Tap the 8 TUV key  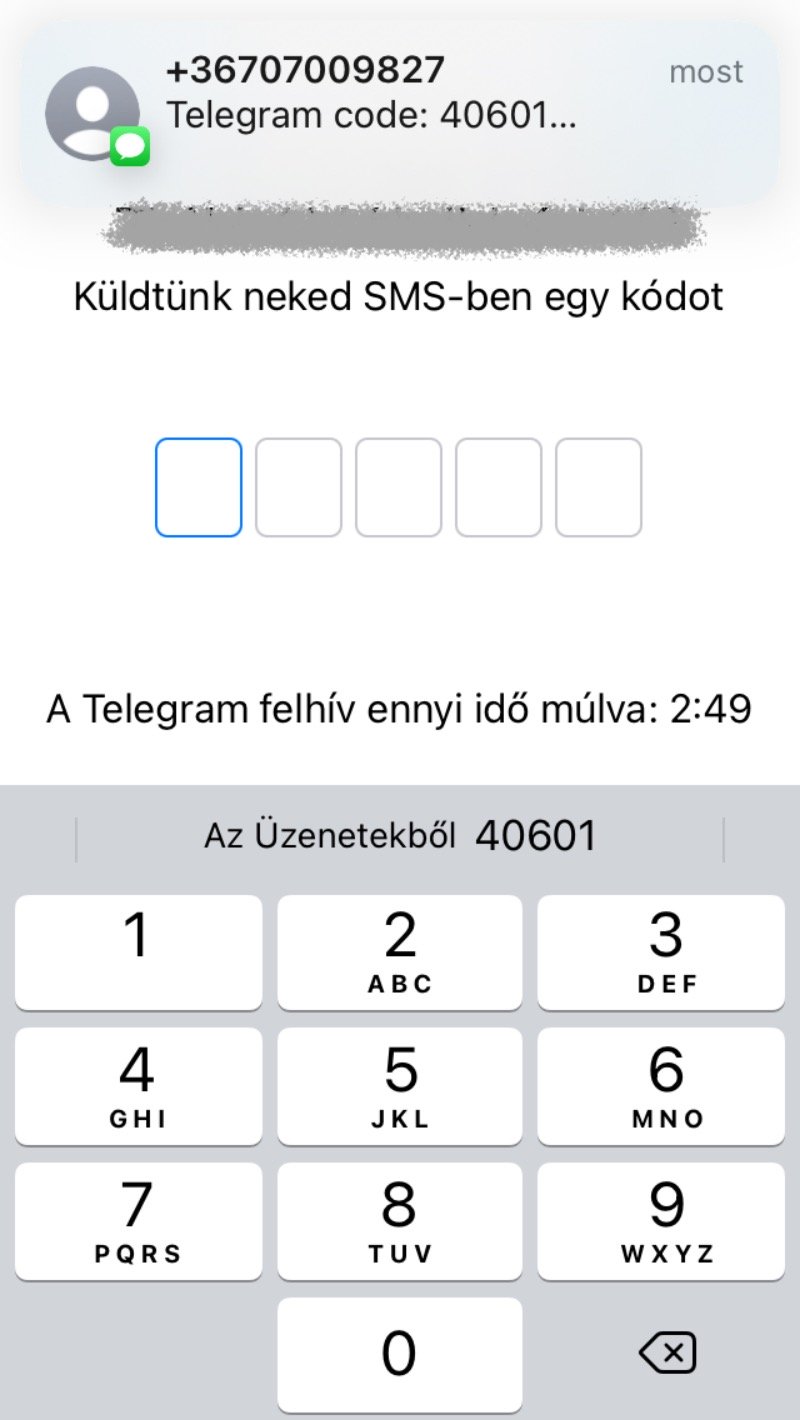(x=400, y=1220)
